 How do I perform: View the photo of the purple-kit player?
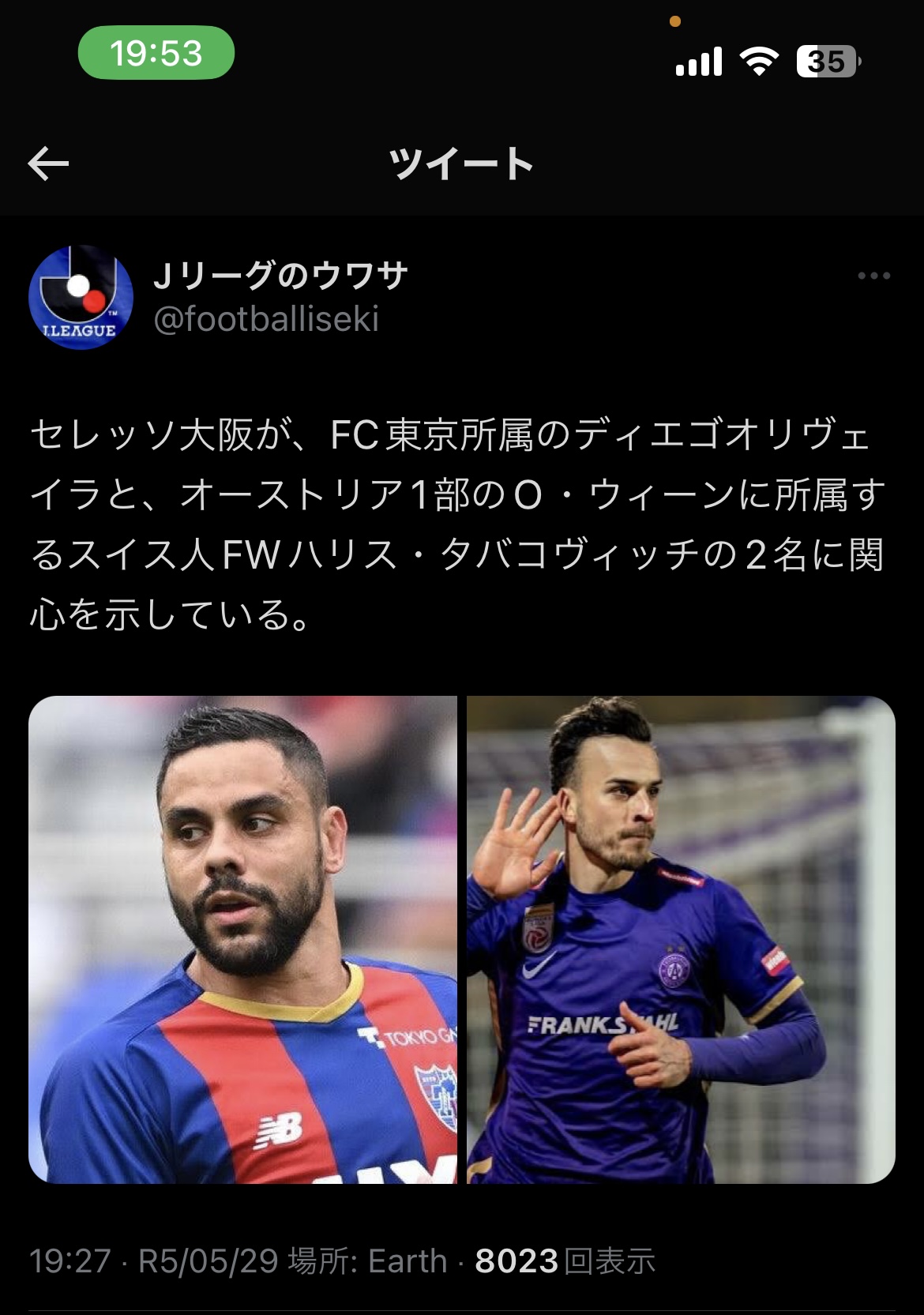(x=681, y=939)
